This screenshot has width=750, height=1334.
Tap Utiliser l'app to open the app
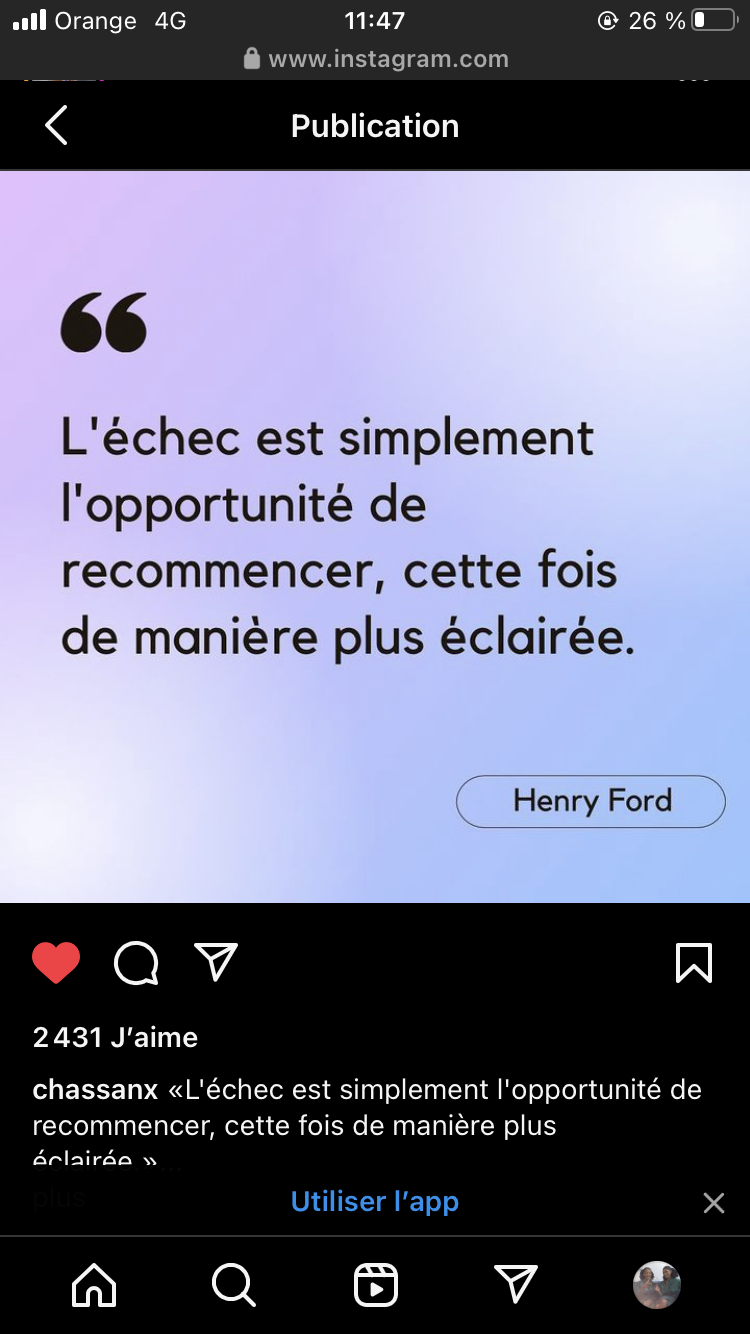click(375, 1201)
